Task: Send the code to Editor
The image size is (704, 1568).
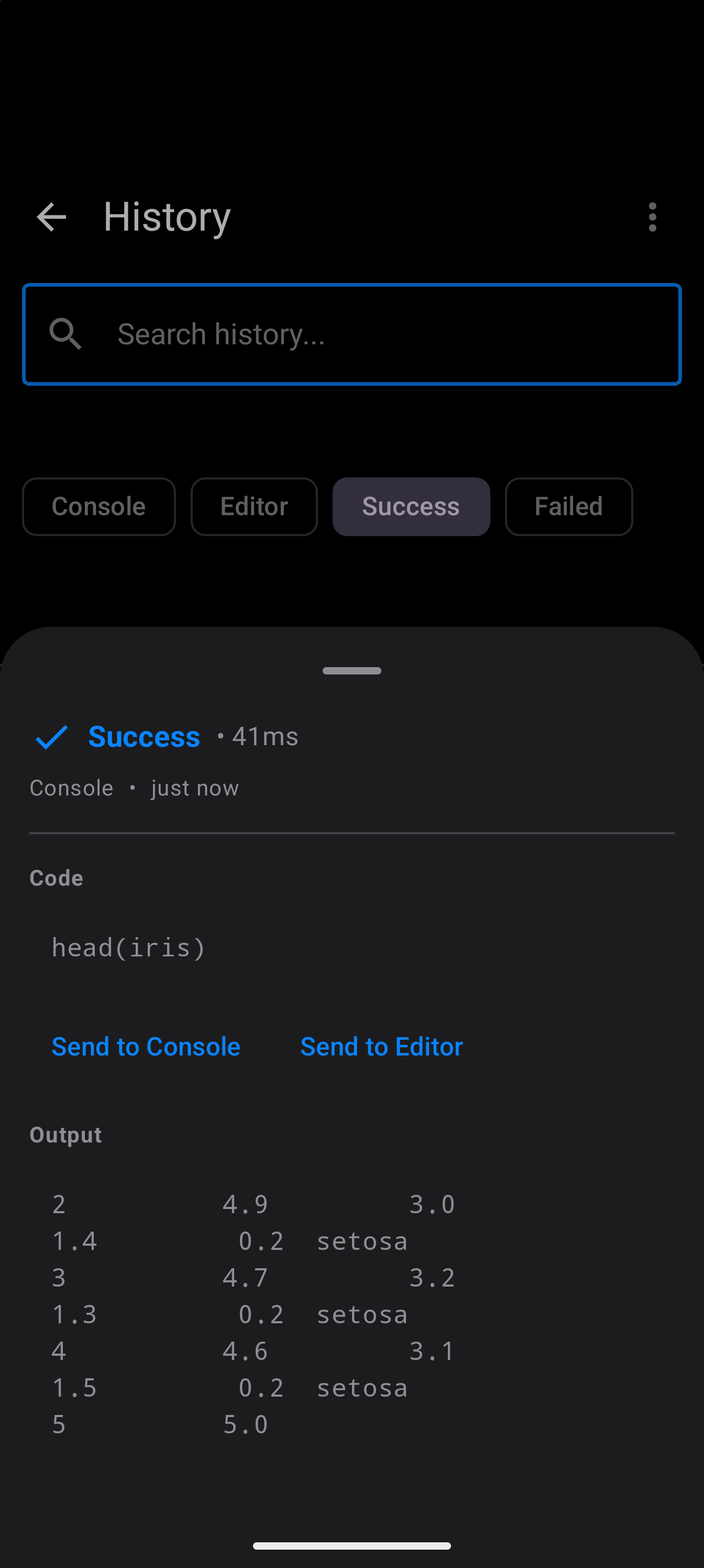Action: pyautogui.click(x=381, y=1047)
